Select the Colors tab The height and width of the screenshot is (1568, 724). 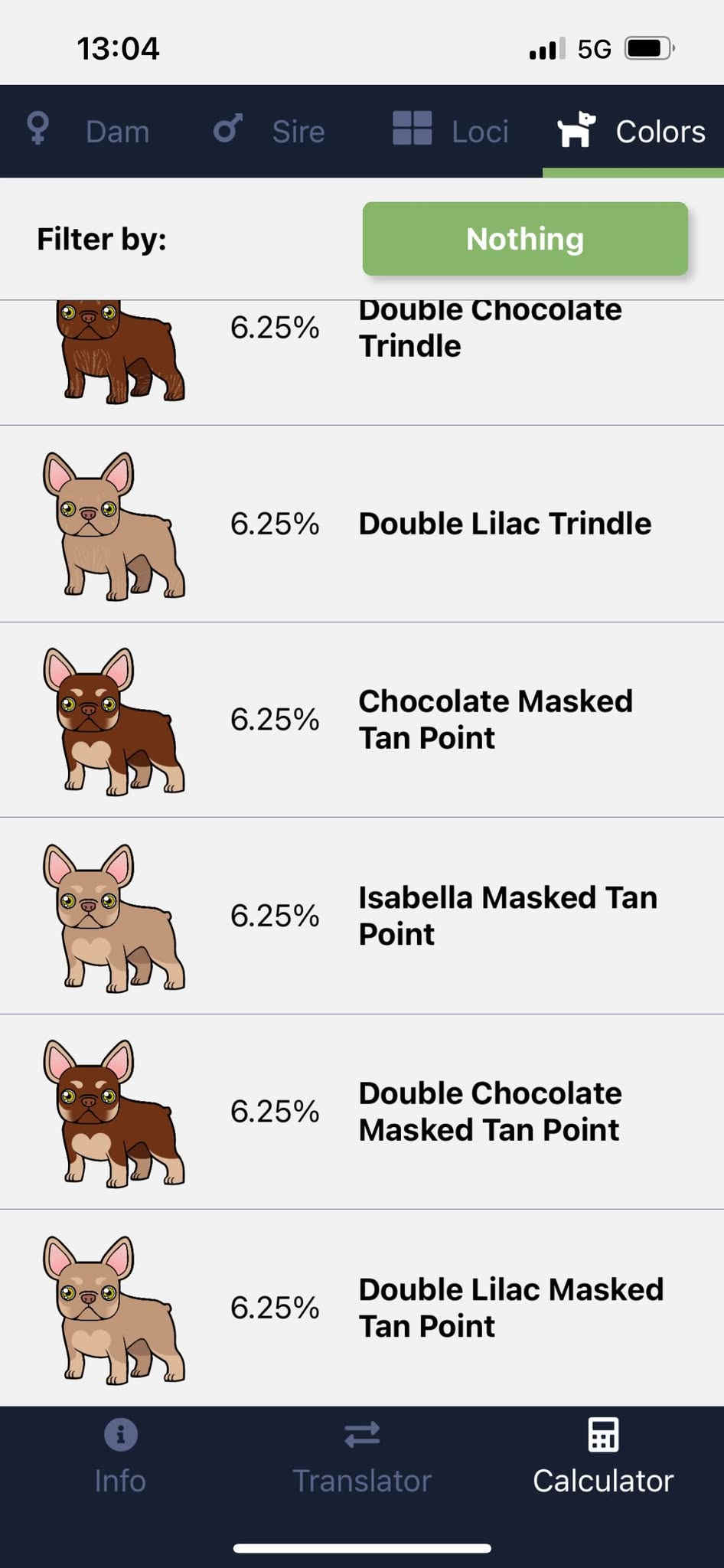click(632, 131)
